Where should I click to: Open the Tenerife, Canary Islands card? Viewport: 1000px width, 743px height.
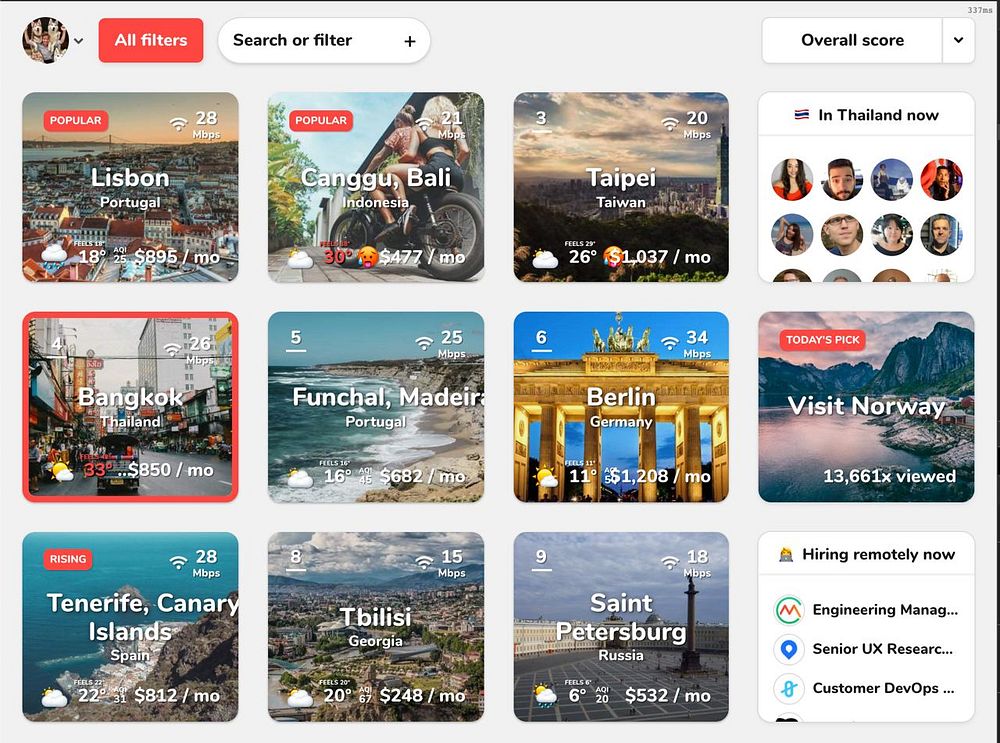tap(130, 626)
